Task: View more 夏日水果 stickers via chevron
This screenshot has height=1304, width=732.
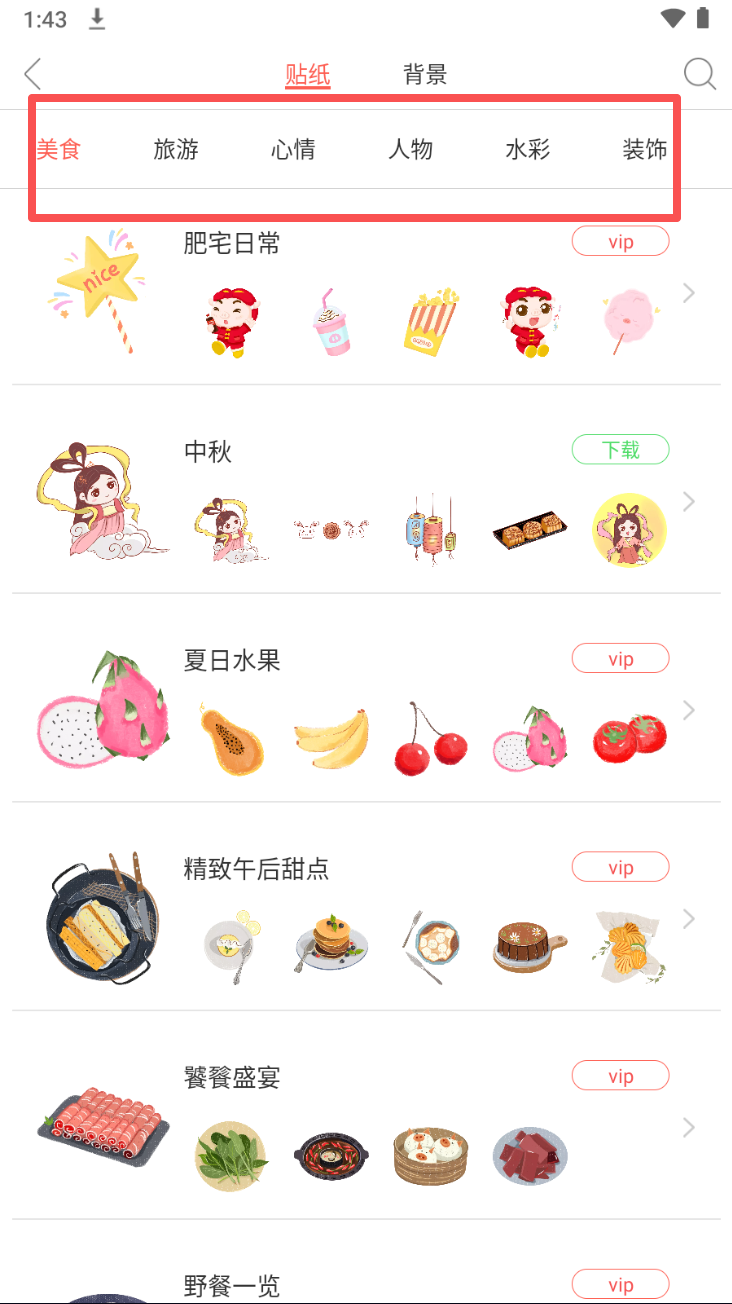Action: [x=688, y=710]
